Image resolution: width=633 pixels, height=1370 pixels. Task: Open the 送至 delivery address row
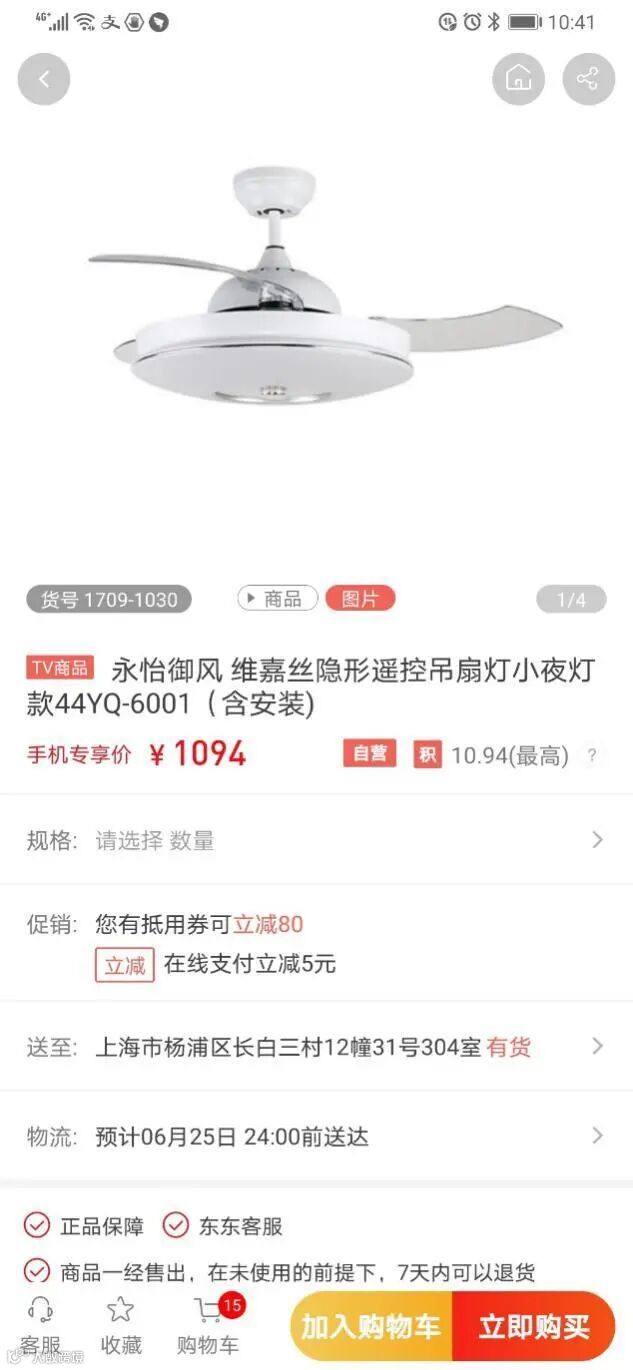pos(316,1047)
